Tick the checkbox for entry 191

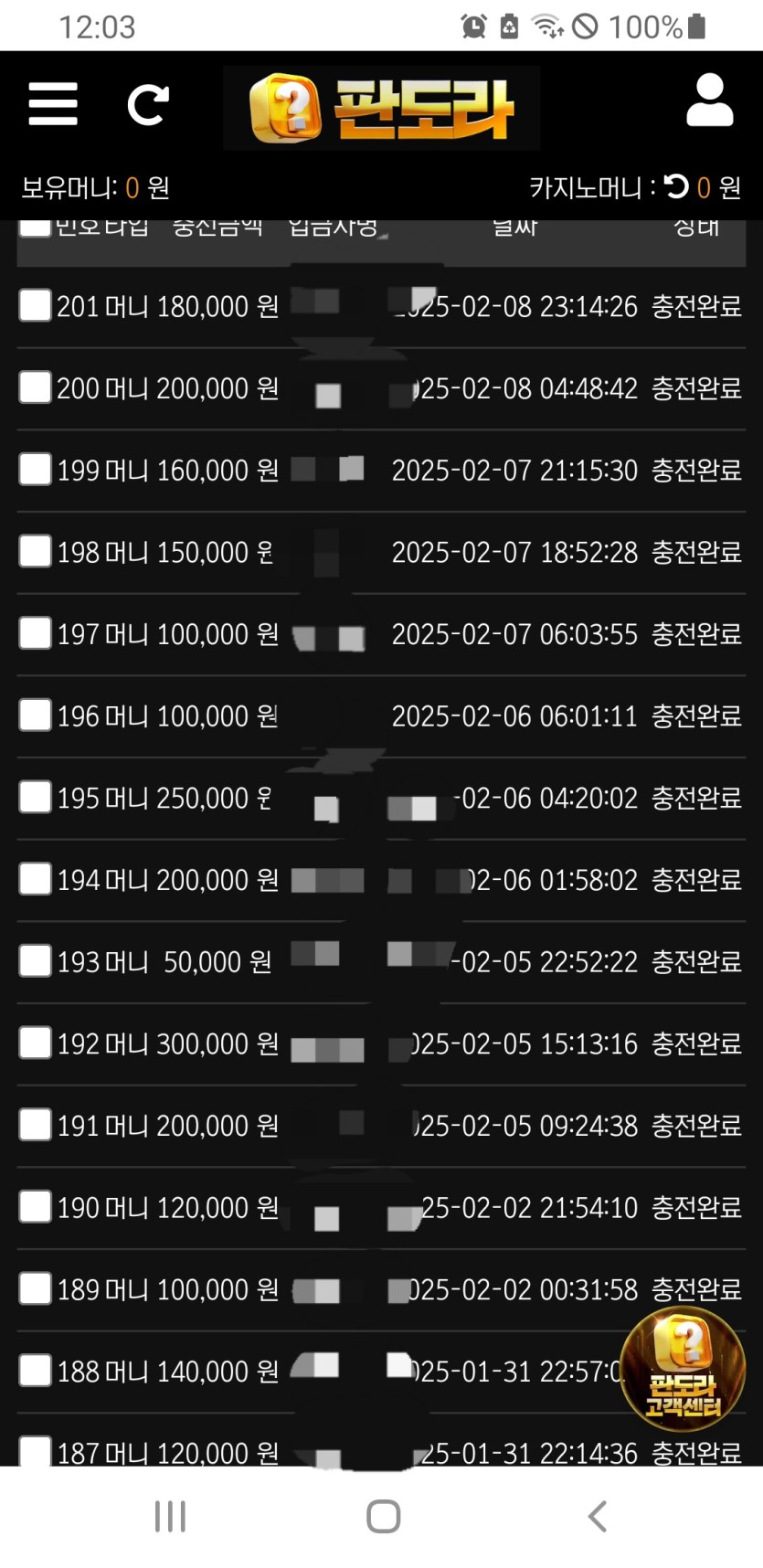point(36,1125)
